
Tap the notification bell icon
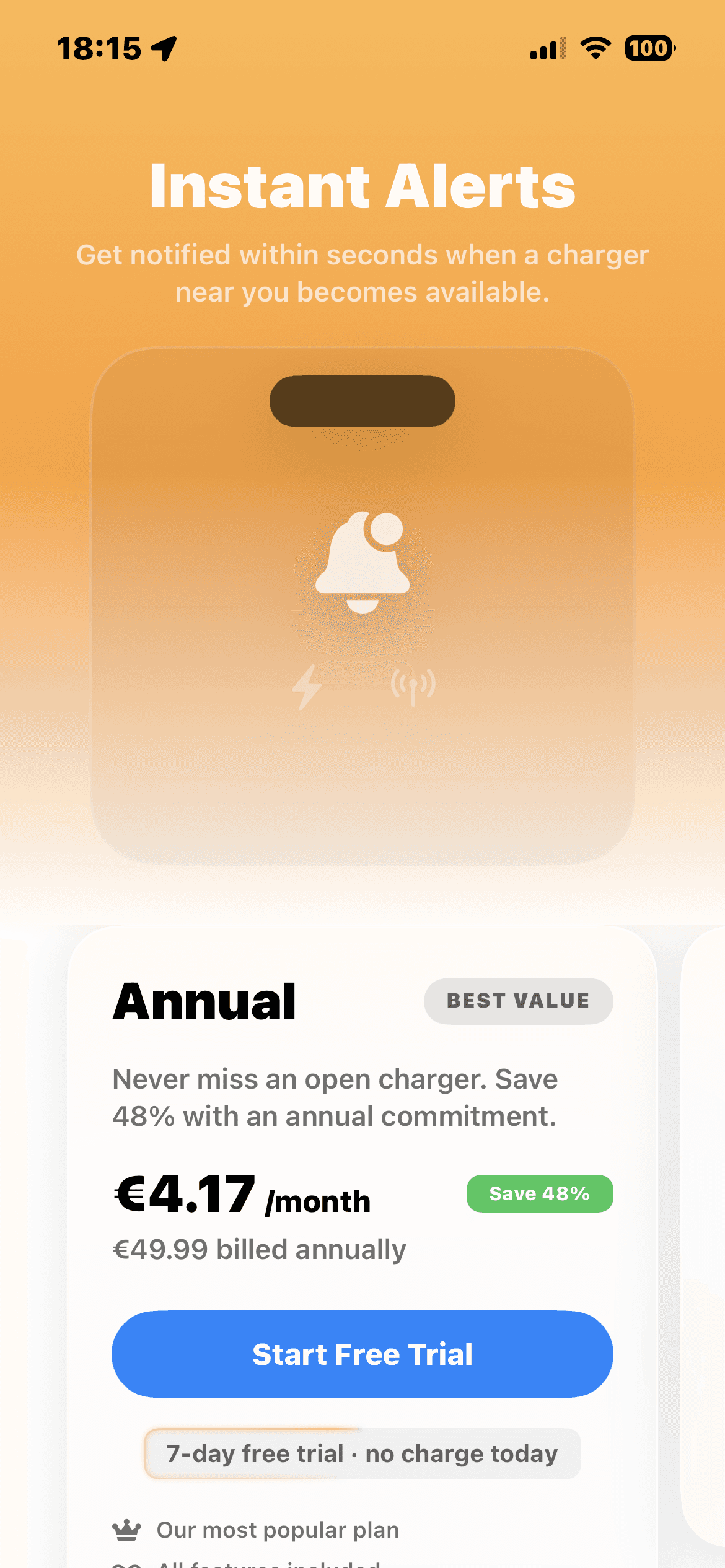coord(362,564)
